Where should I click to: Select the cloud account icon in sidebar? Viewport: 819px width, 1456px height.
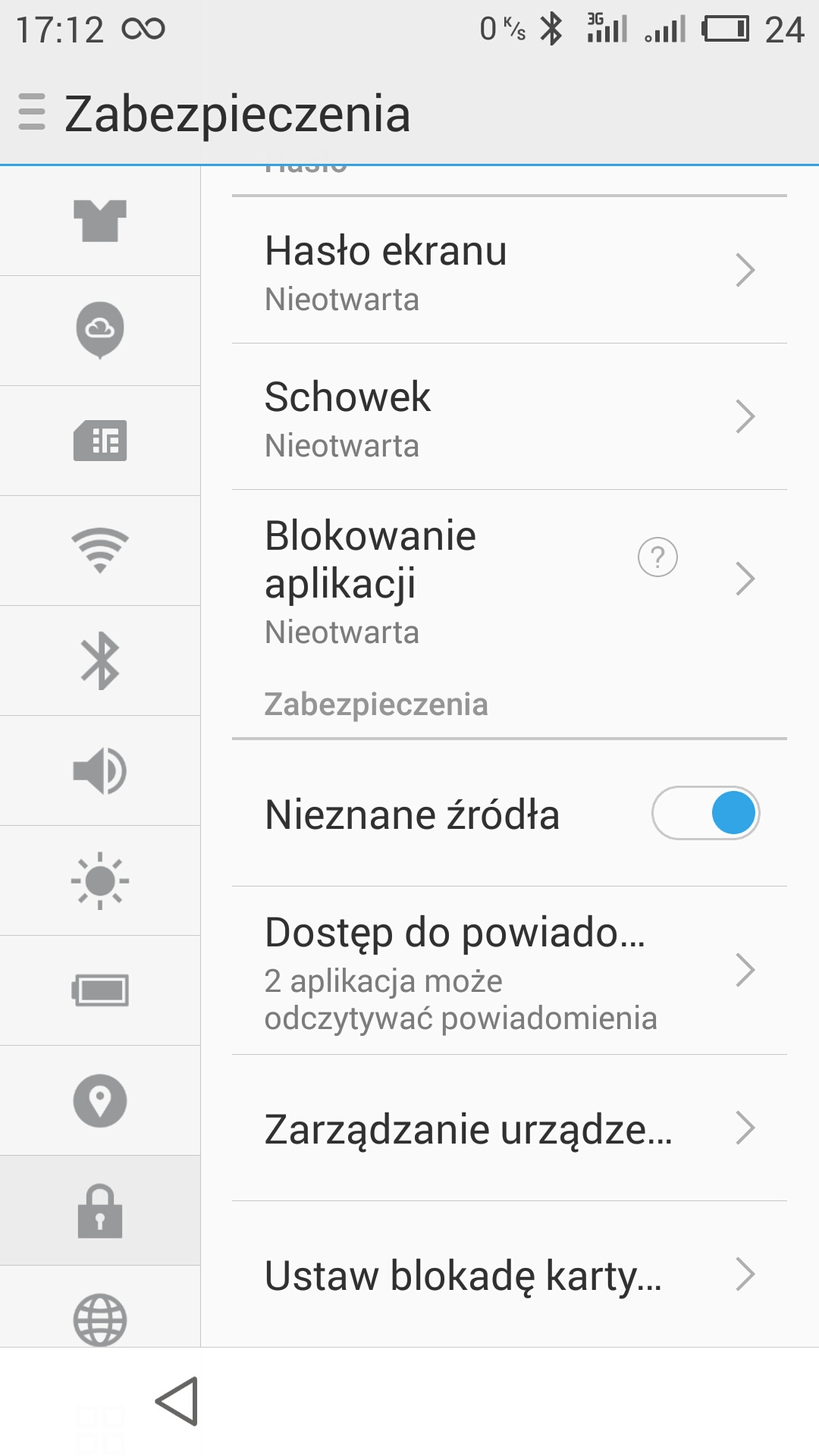tap(100, 330)
